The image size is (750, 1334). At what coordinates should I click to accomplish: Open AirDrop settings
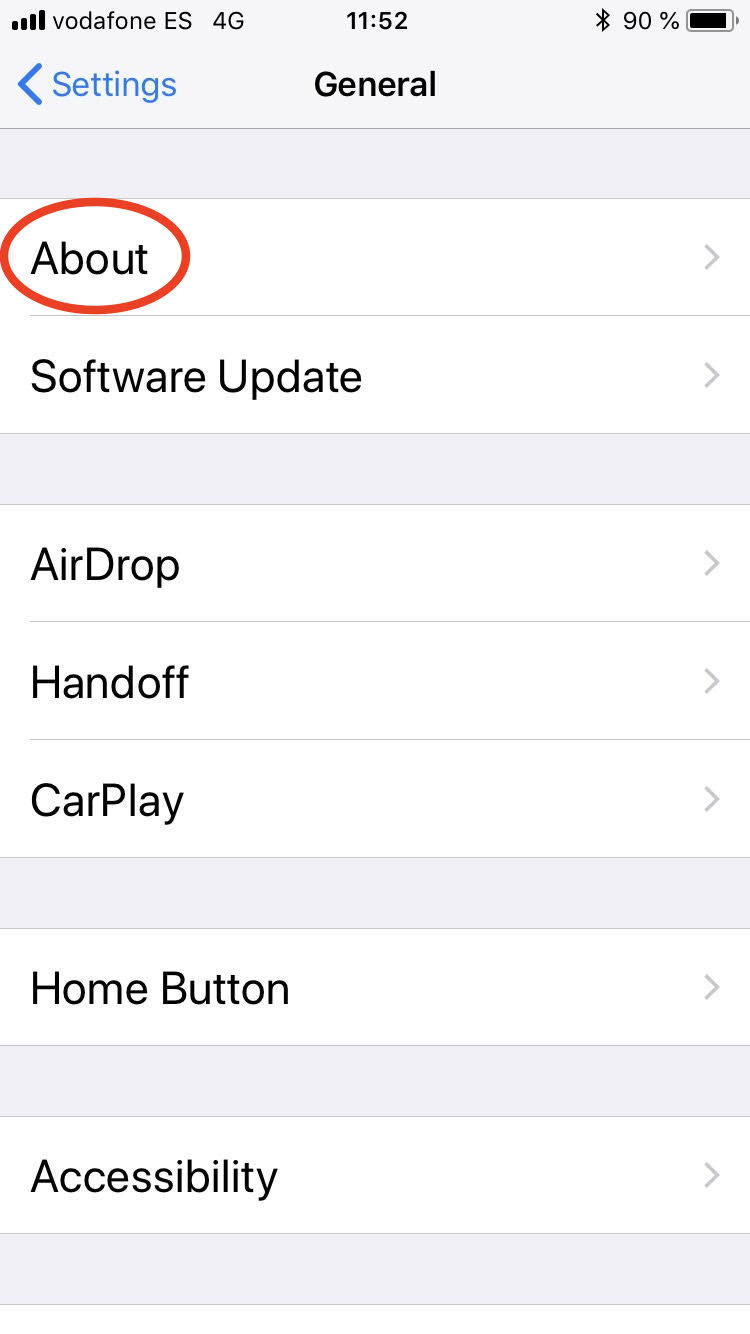pyautogui.click(x=375, y=563)
